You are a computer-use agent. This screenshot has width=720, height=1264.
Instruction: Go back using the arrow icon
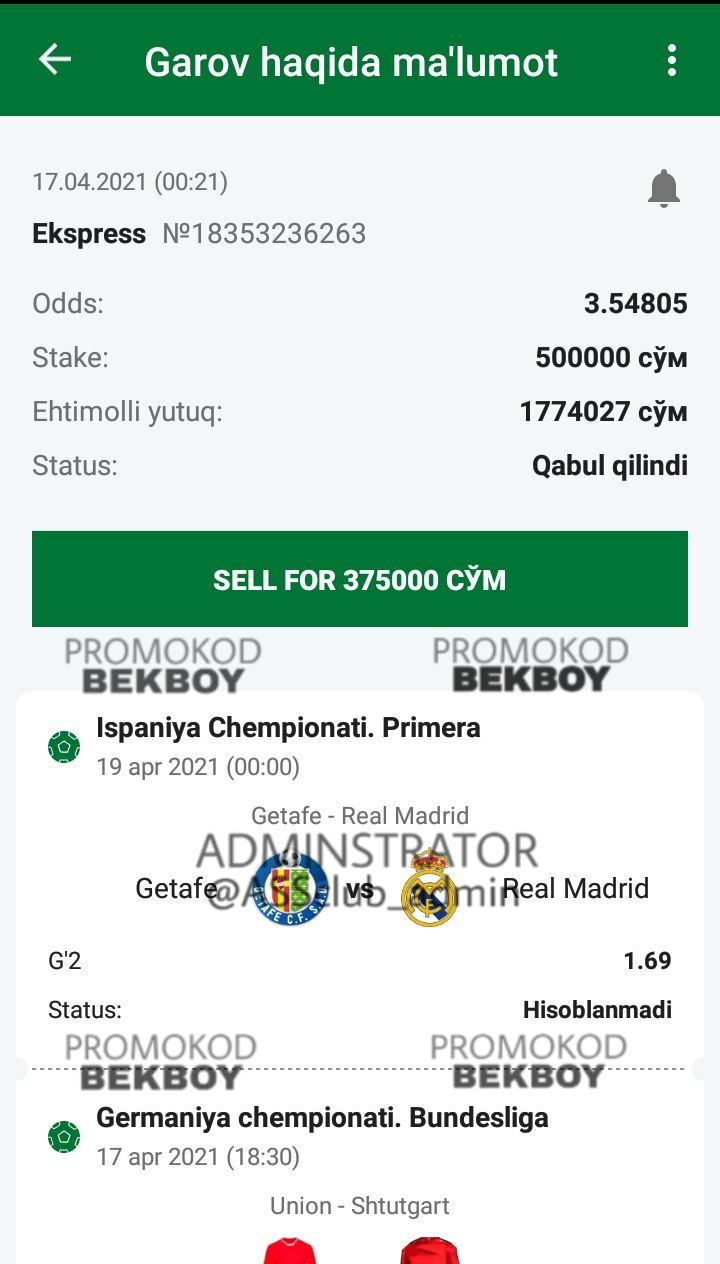55,60
